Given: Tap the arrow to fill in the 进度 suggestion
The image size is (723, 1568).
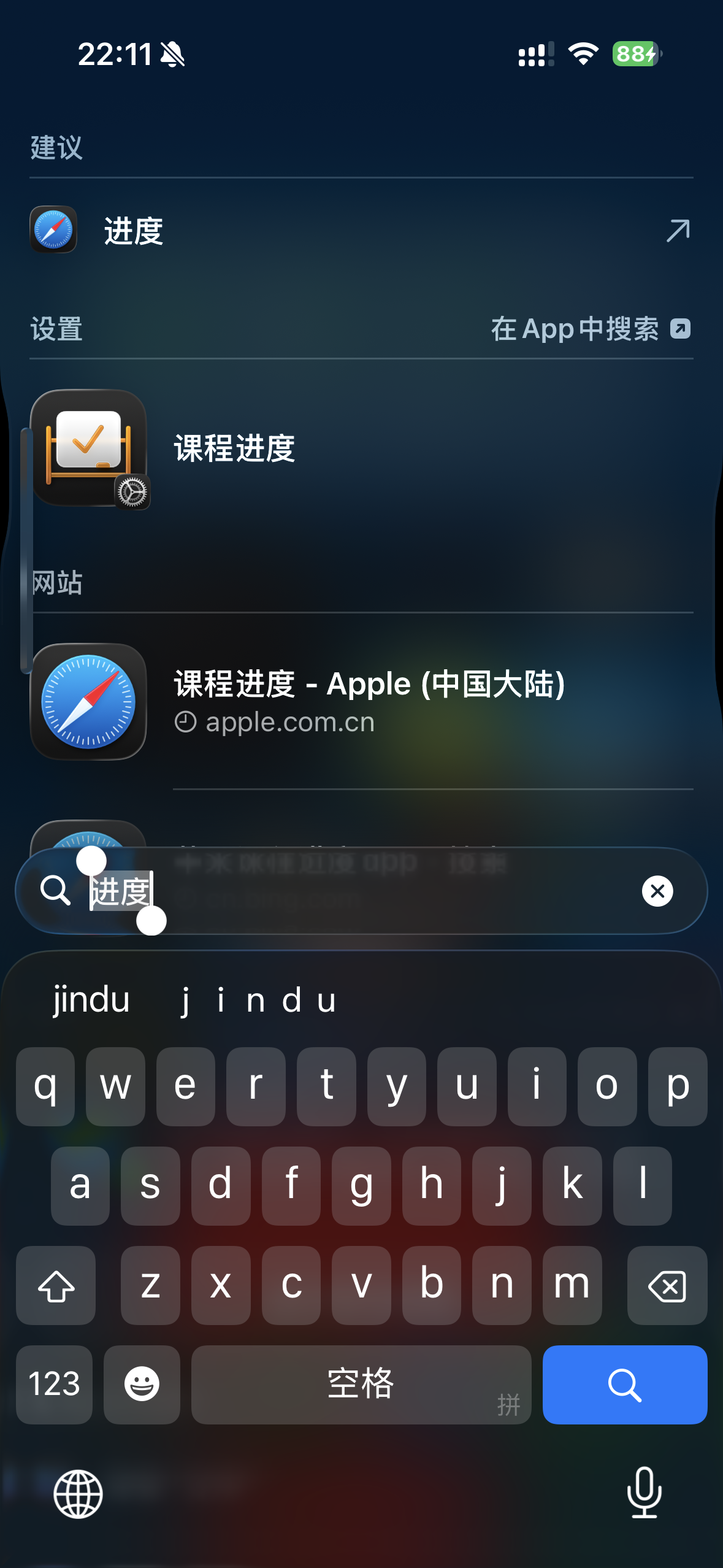Looking at the screenshot, I should pos(678,231).
